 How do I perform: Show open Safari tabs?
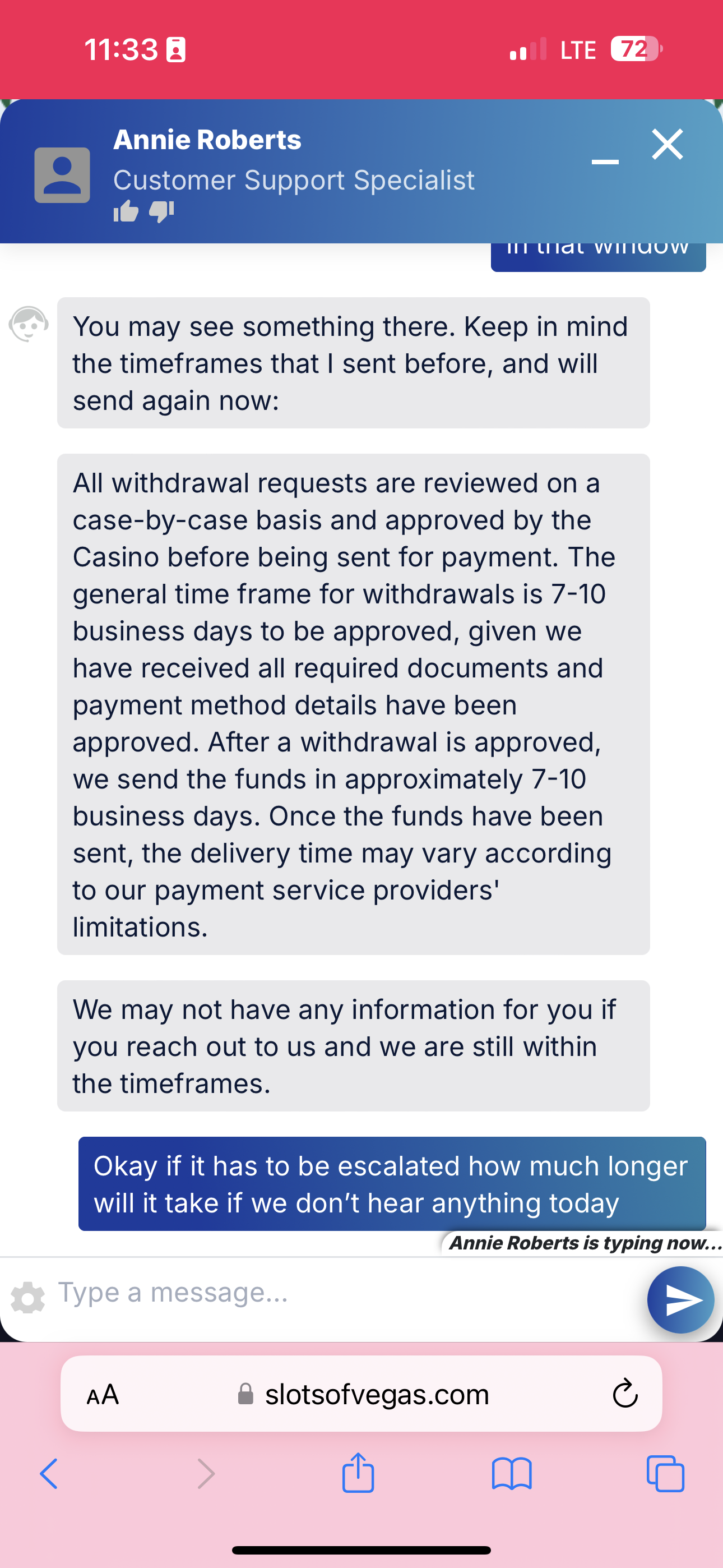[666, 1474]
